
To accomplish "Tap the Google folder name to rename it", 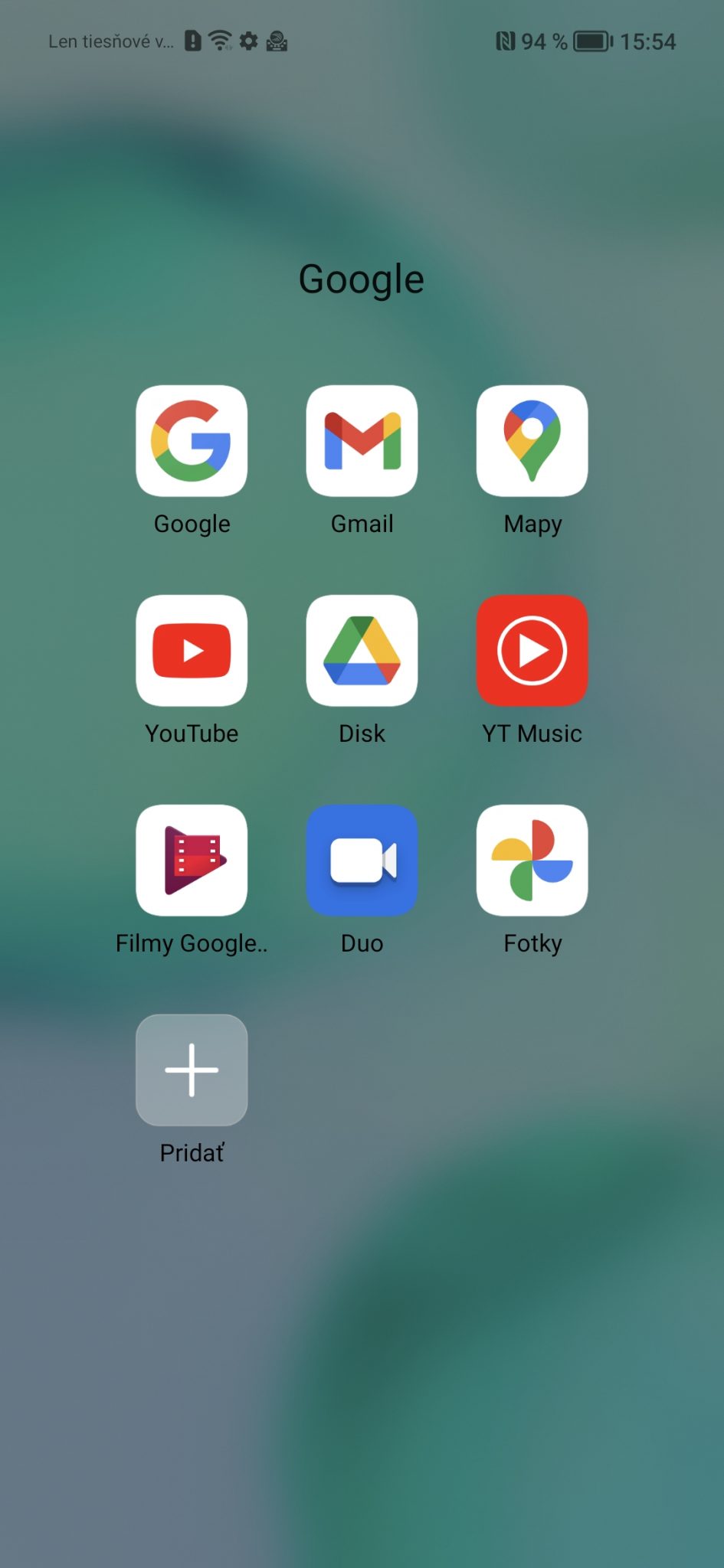I will tap(361, 279).
